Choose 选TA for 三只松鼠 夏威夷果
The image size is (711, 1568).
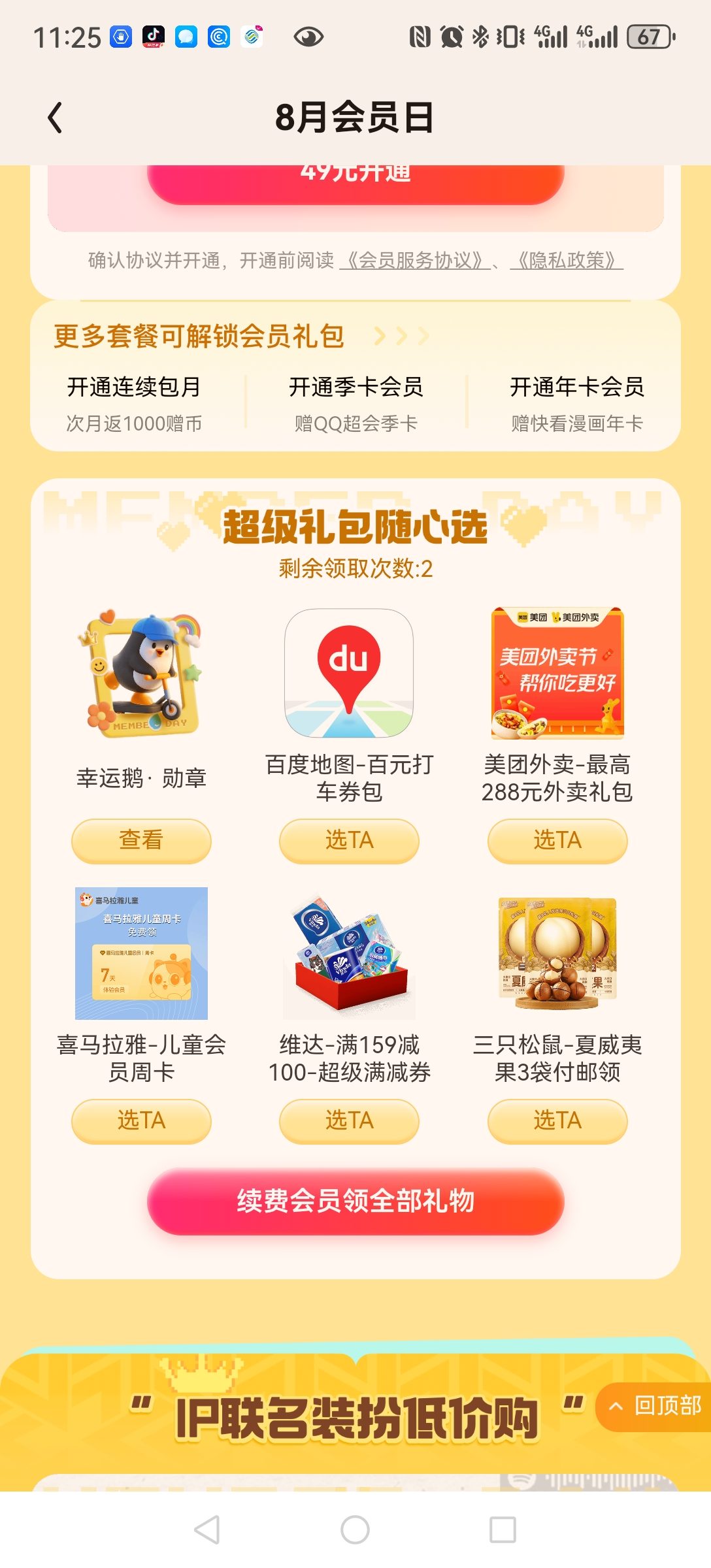(557, 1120)
